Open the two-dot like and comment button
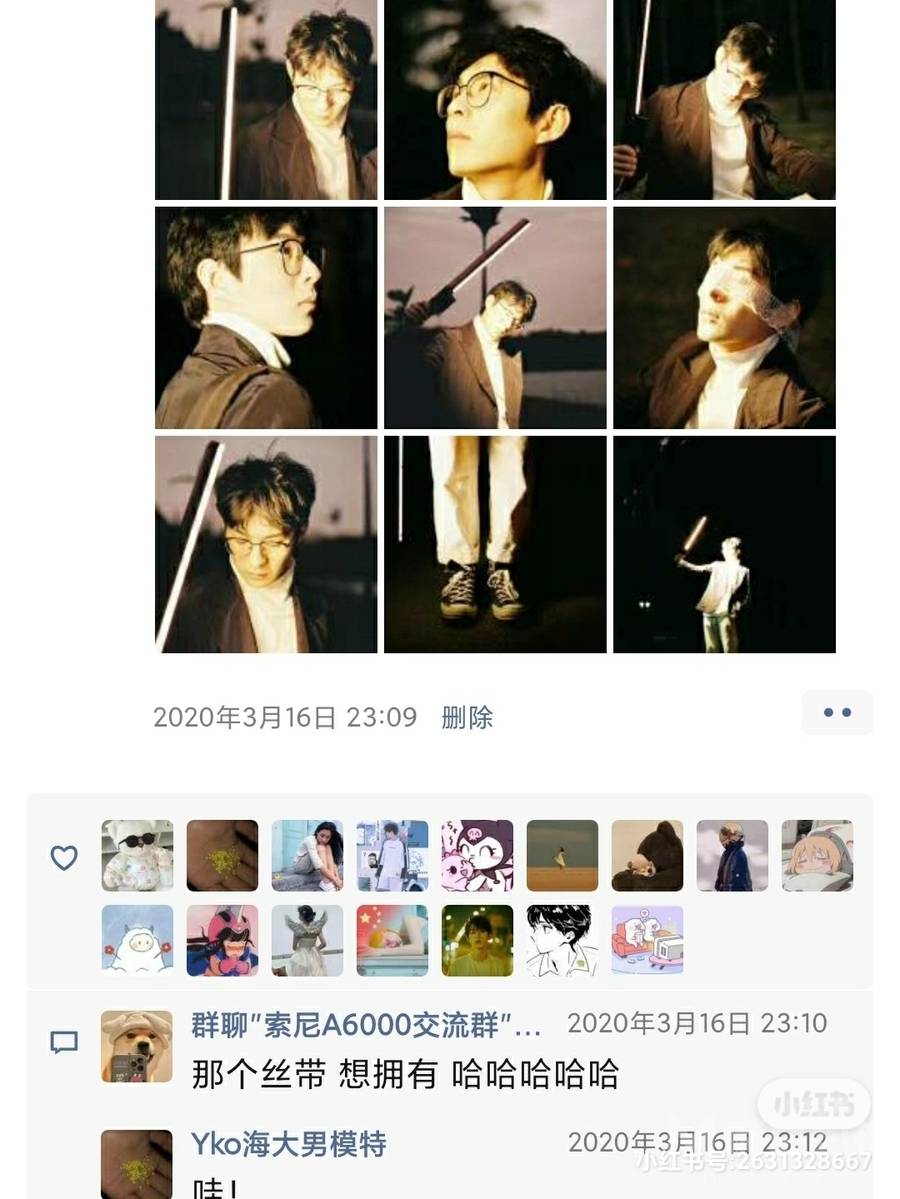Screen dimensions: 900x1199 click(836, 713)
